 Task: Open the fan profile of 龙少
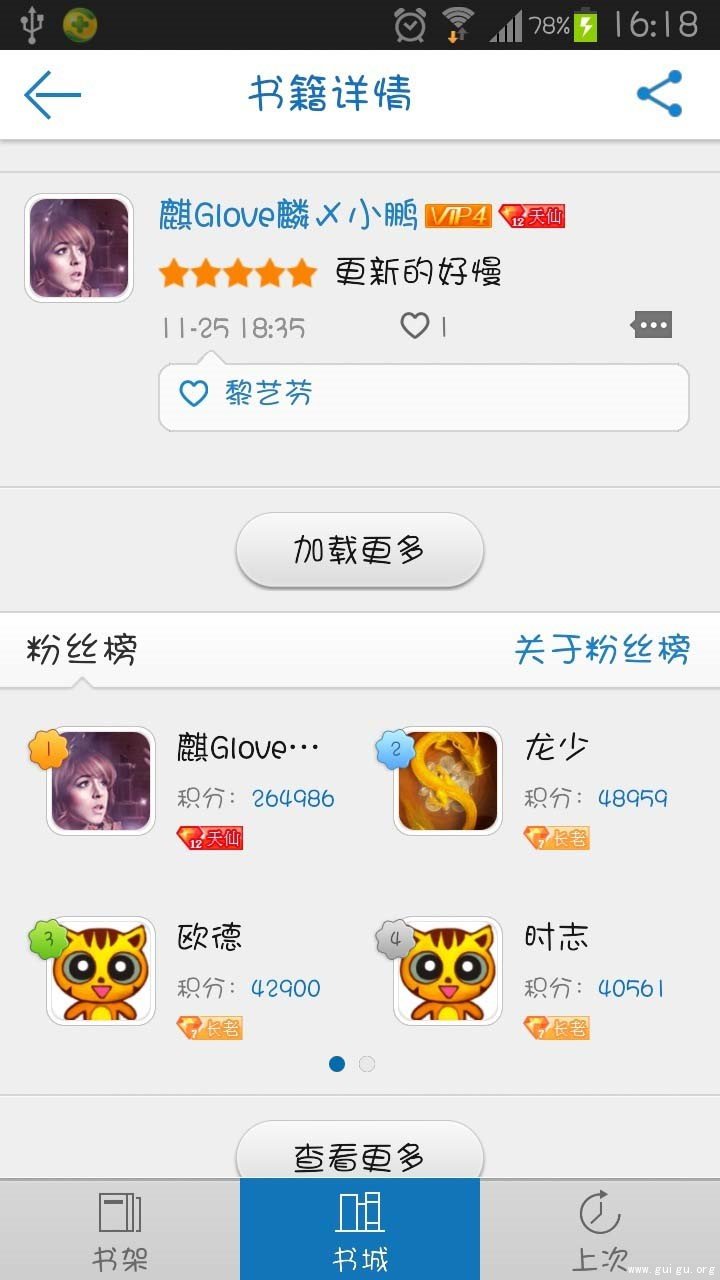tap(447, 781)
